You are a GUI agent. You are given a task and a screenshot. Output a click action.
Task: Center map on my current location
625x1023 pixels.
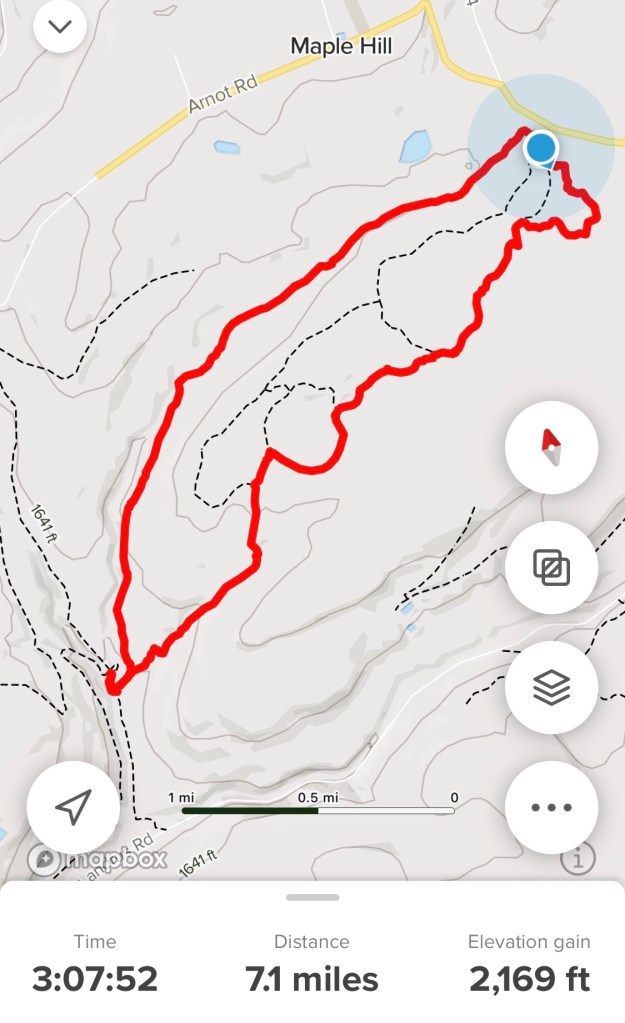[73, 806]
